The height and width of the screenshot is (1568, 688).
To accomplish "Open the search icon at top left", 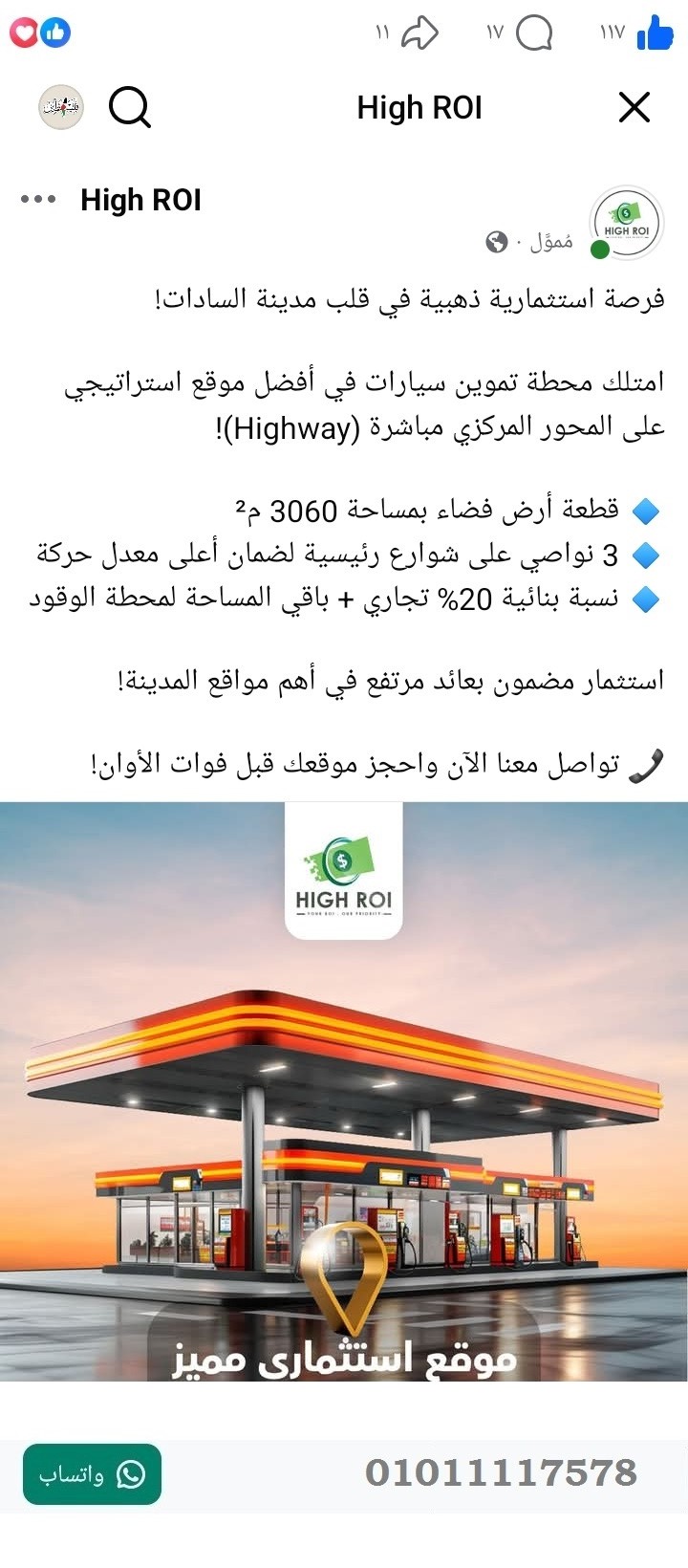I will [x=131, y=107].
